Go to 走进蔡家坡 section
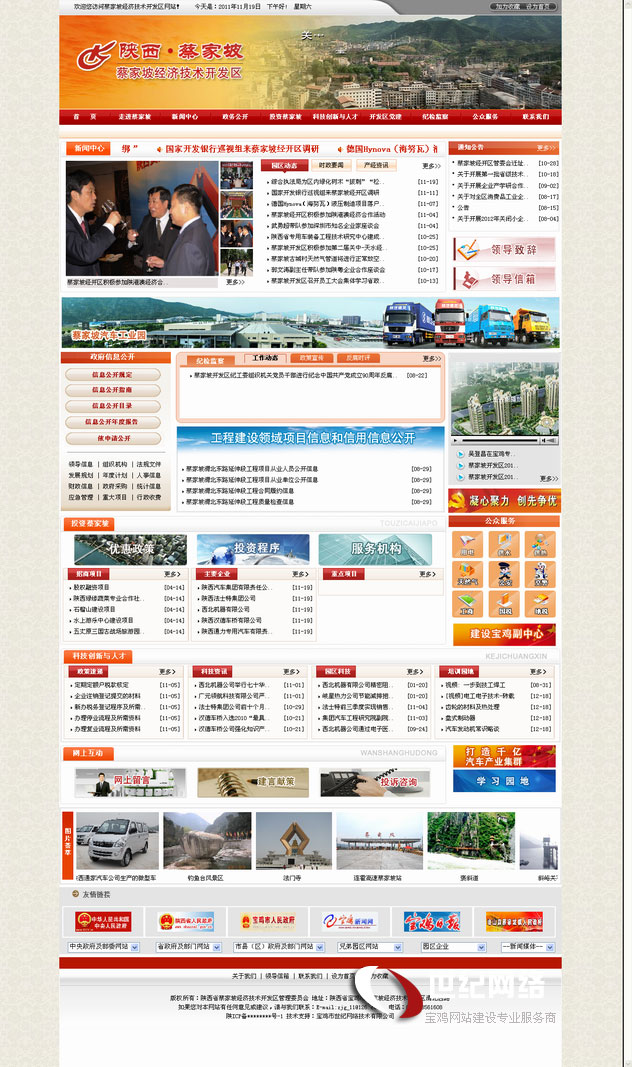632x1067 pixels. pyautogui.click(x=134, y=117)
